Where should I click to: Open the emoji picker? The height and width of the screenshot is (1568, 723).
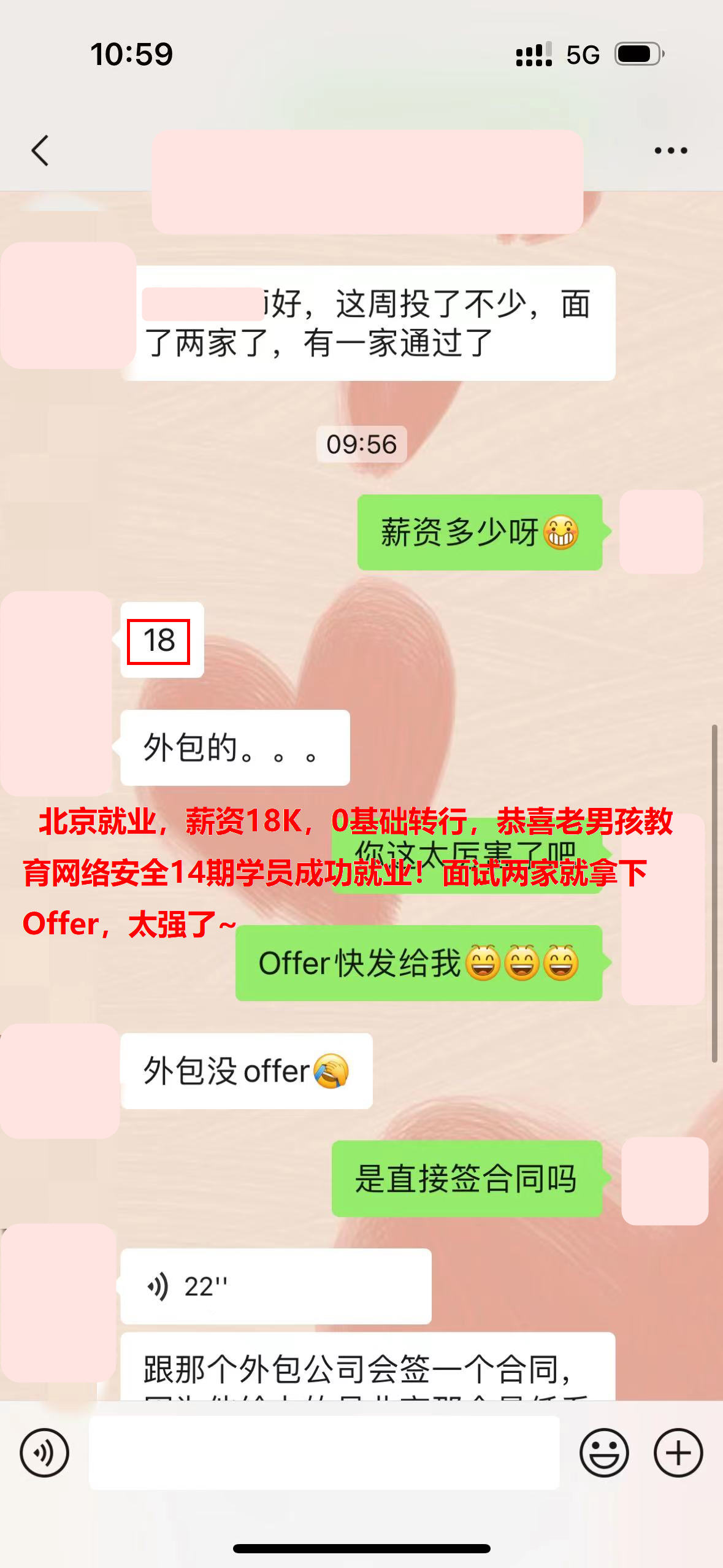604,1453
